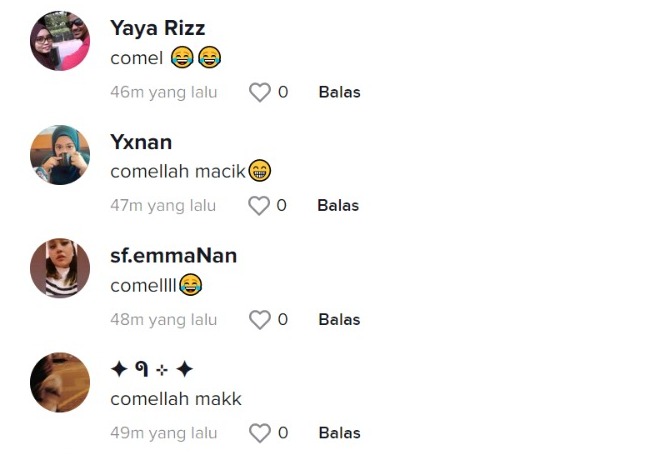
Task: Like Yxnan's comment
Action: (x=259, y=205)
